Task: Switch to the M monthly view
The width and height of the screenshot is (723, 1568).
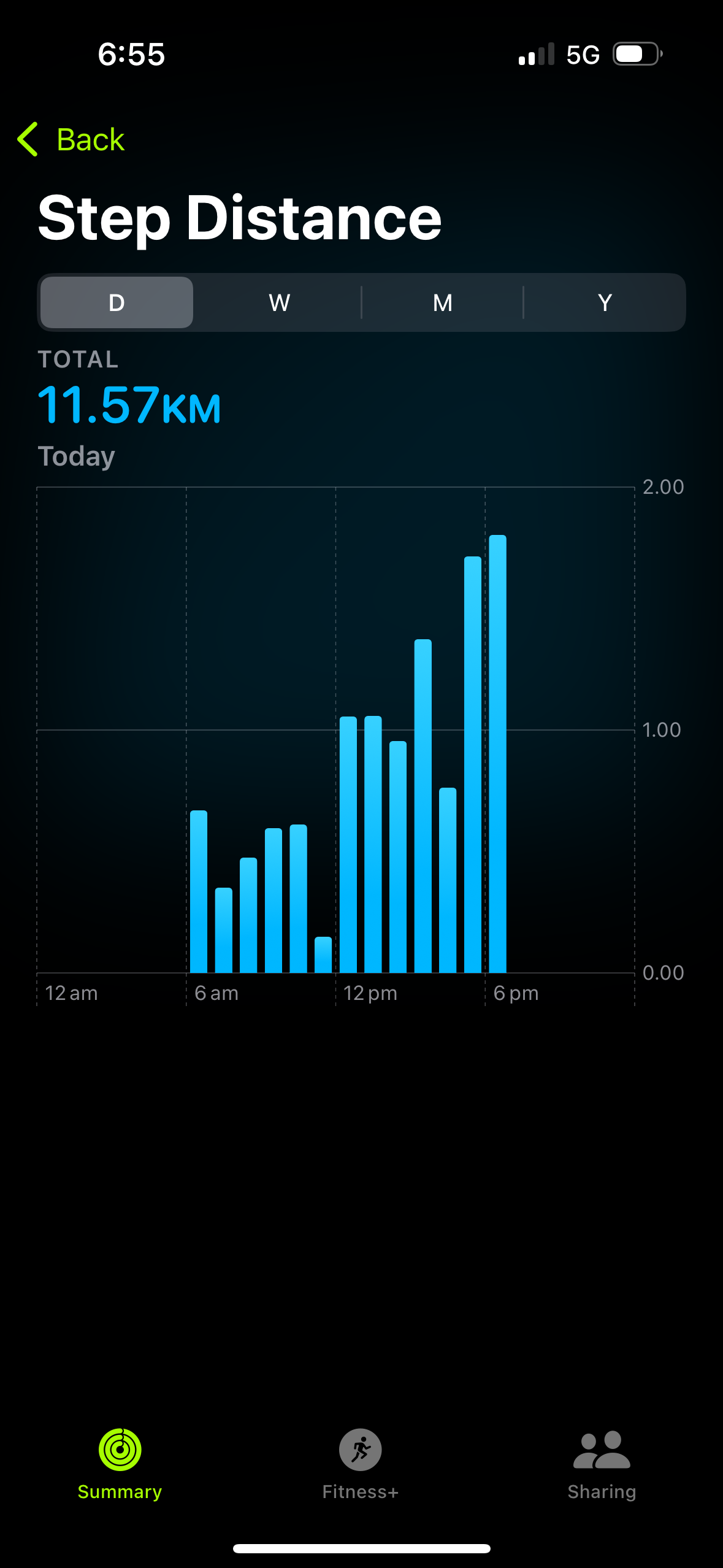Action: tap(442, 302)
